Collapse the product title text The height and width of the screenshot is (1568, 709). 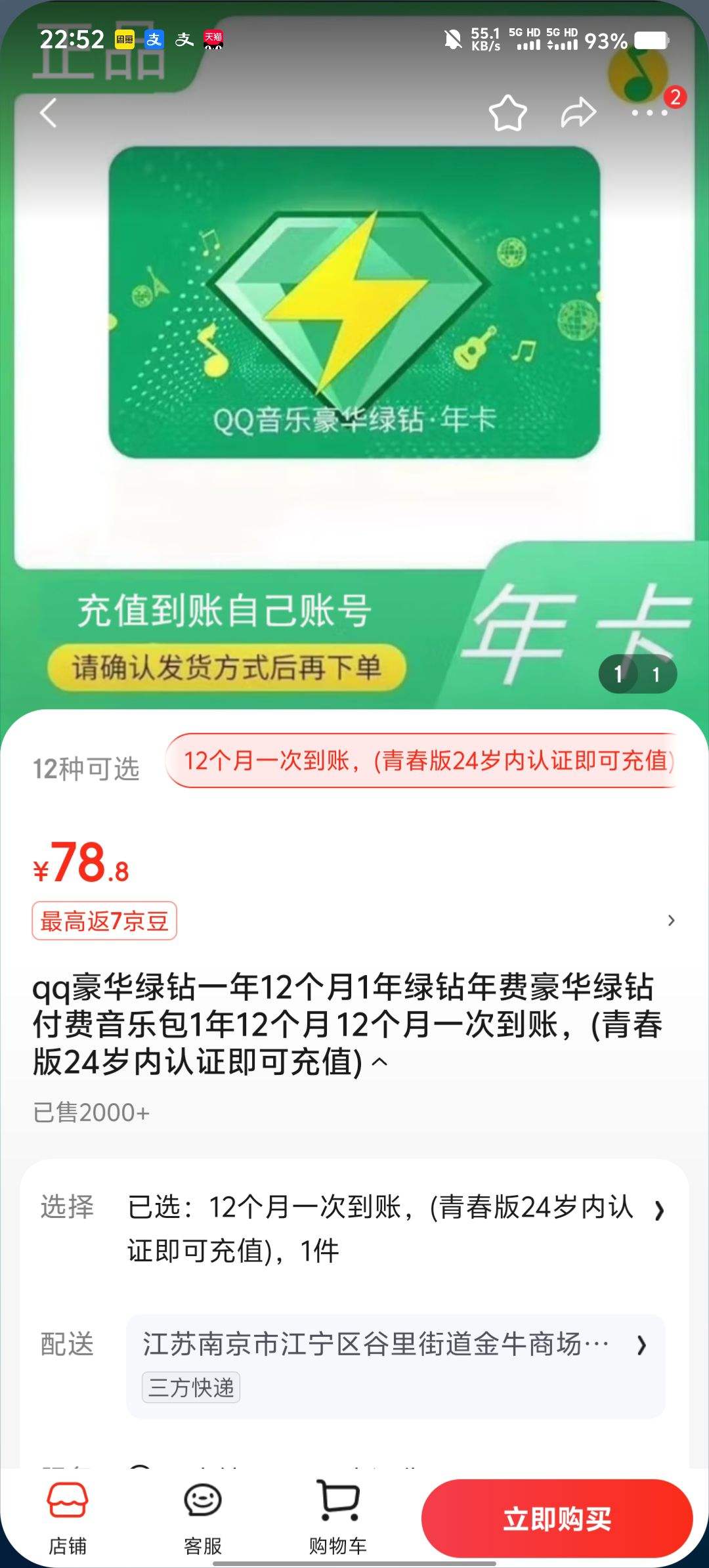(x=380, y=1062)
